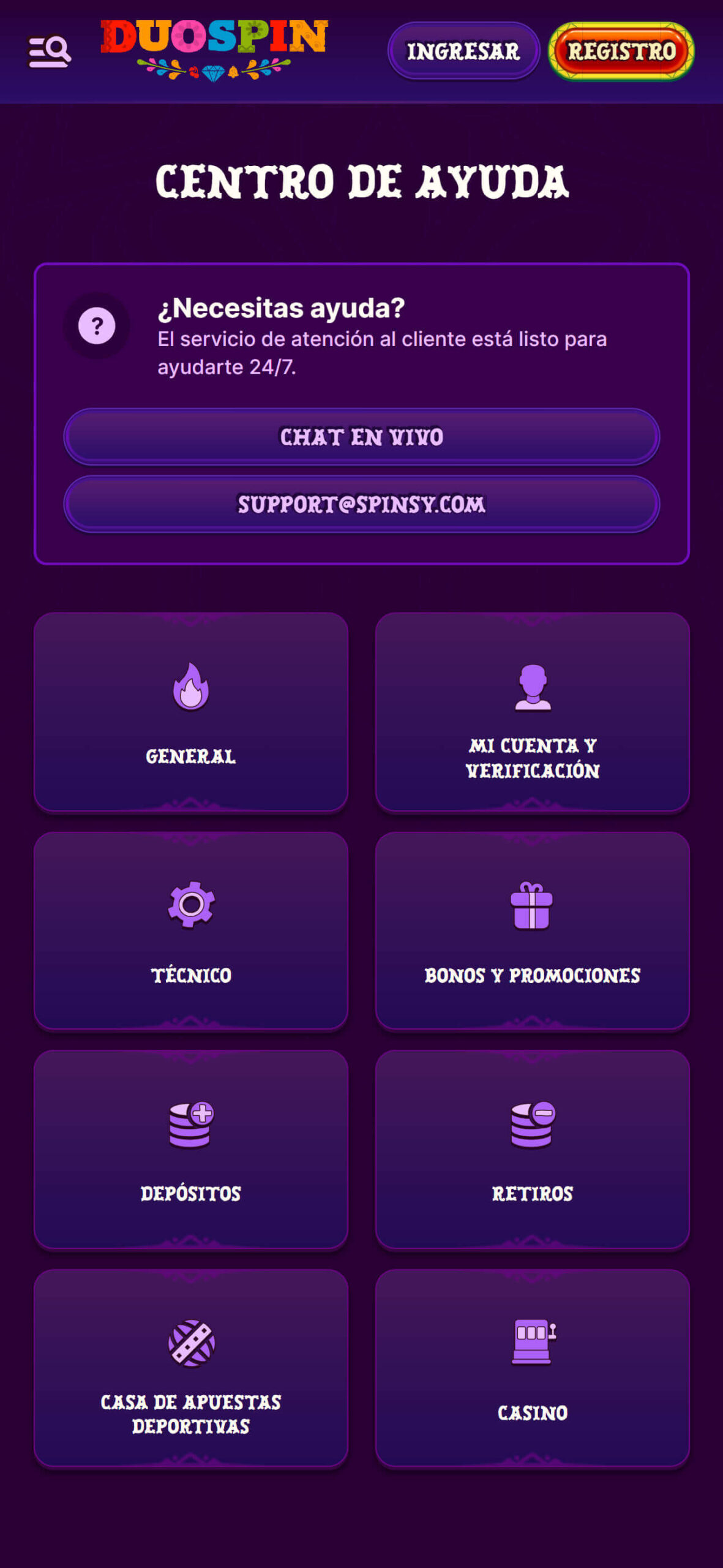Viewport: 723px width, 1568px height.
Task: Tap the Ingresar login button
Action: pyautogui.click(x=463, y=51)
